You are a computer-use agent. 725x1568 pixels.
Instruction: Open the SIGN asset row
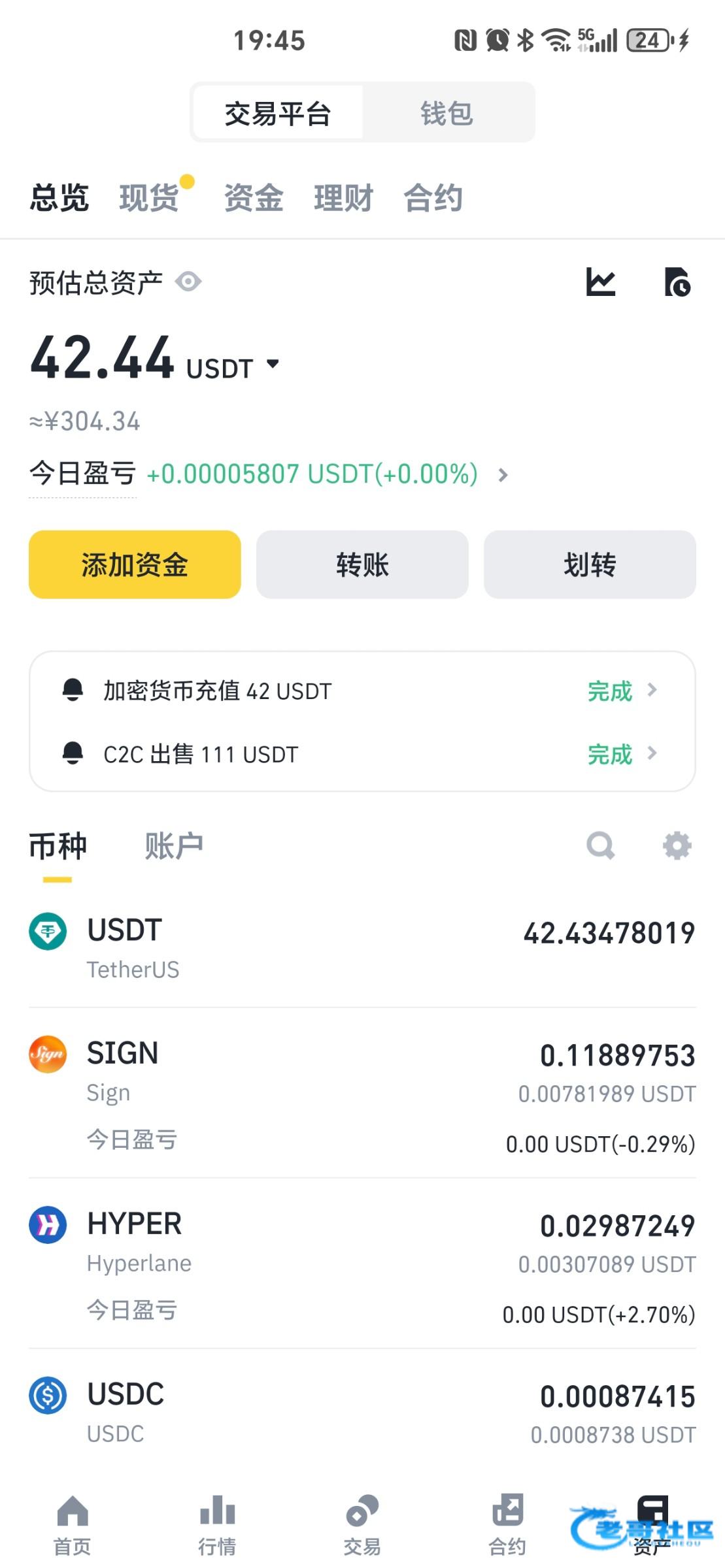coord(362,1093)
